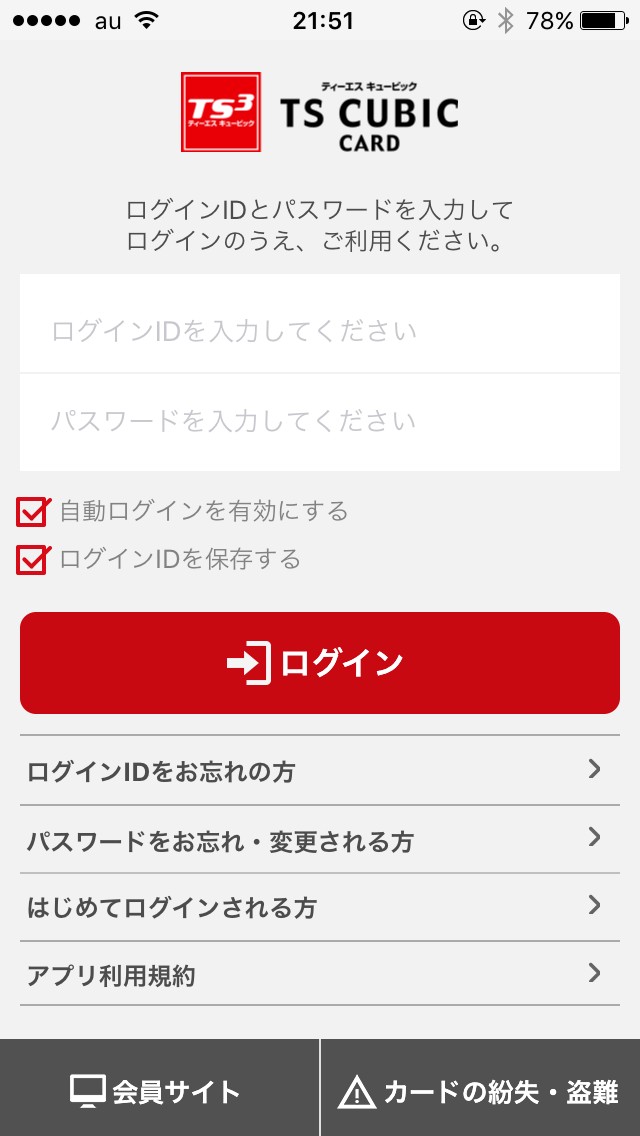Screen dimensions: 640x1136
Task: Toggle ログインIDを保存する checkbox
Action: [32, 560]
